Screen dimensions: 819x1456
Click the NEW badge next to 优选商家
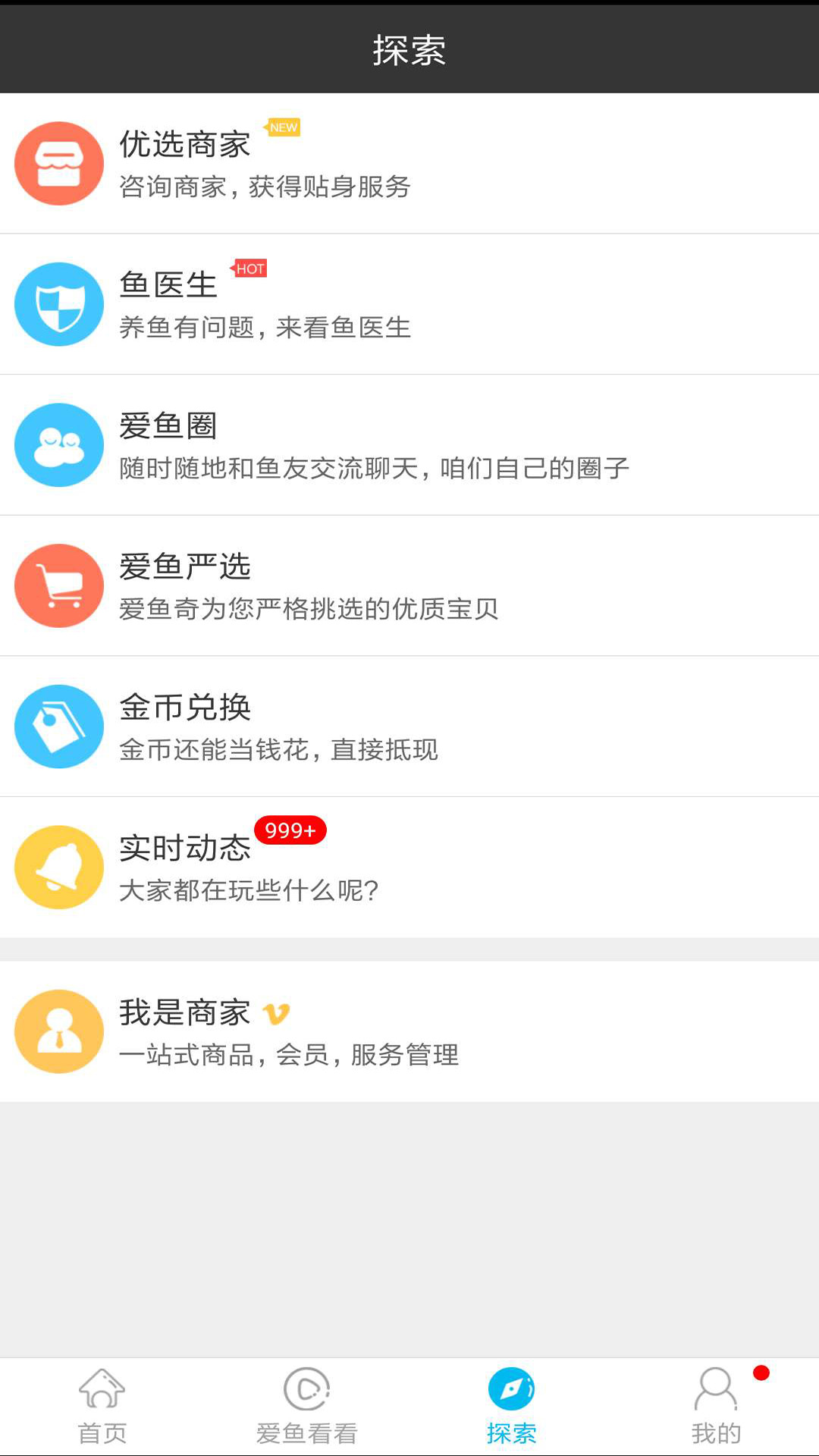(x=284, y=128)
